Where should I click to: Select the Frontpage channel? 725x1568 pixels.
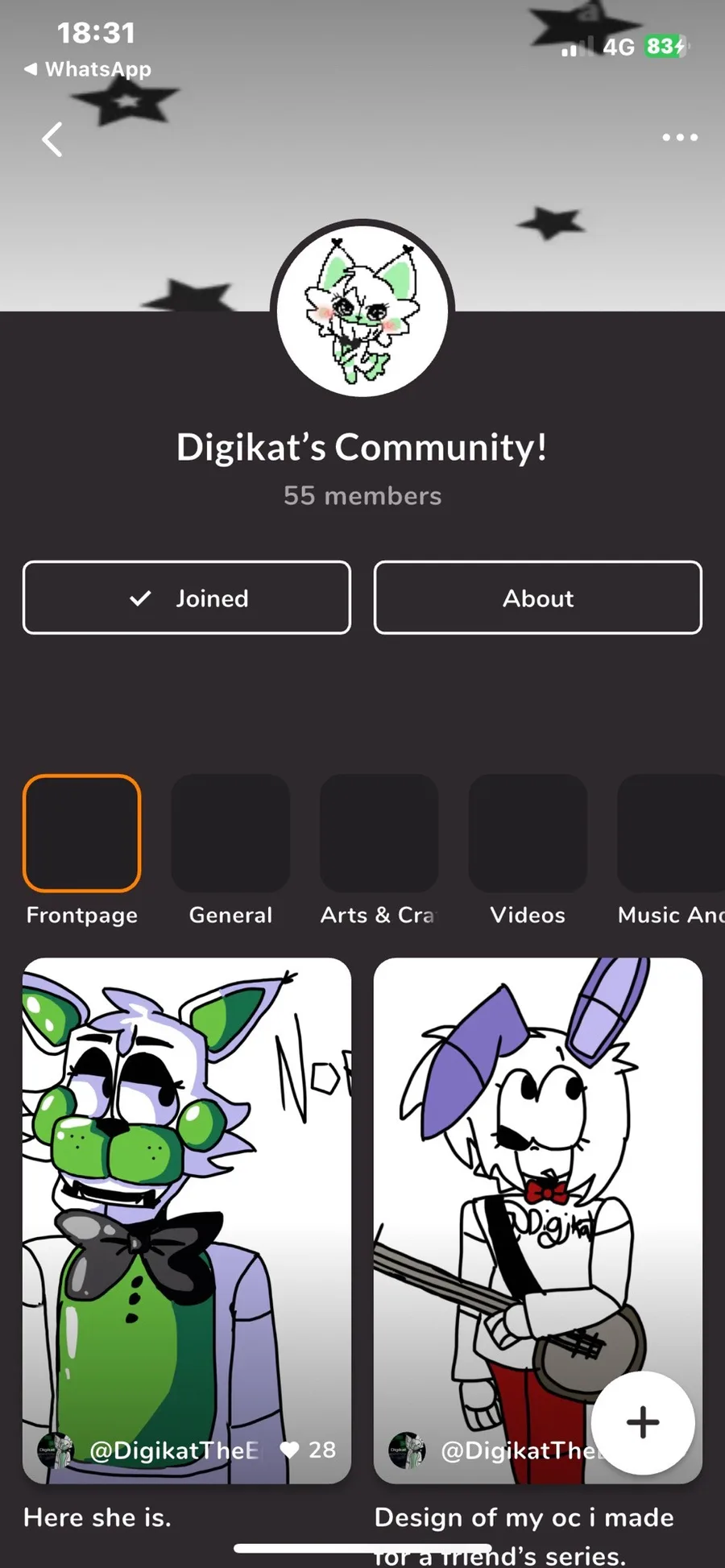coord(82,834)
